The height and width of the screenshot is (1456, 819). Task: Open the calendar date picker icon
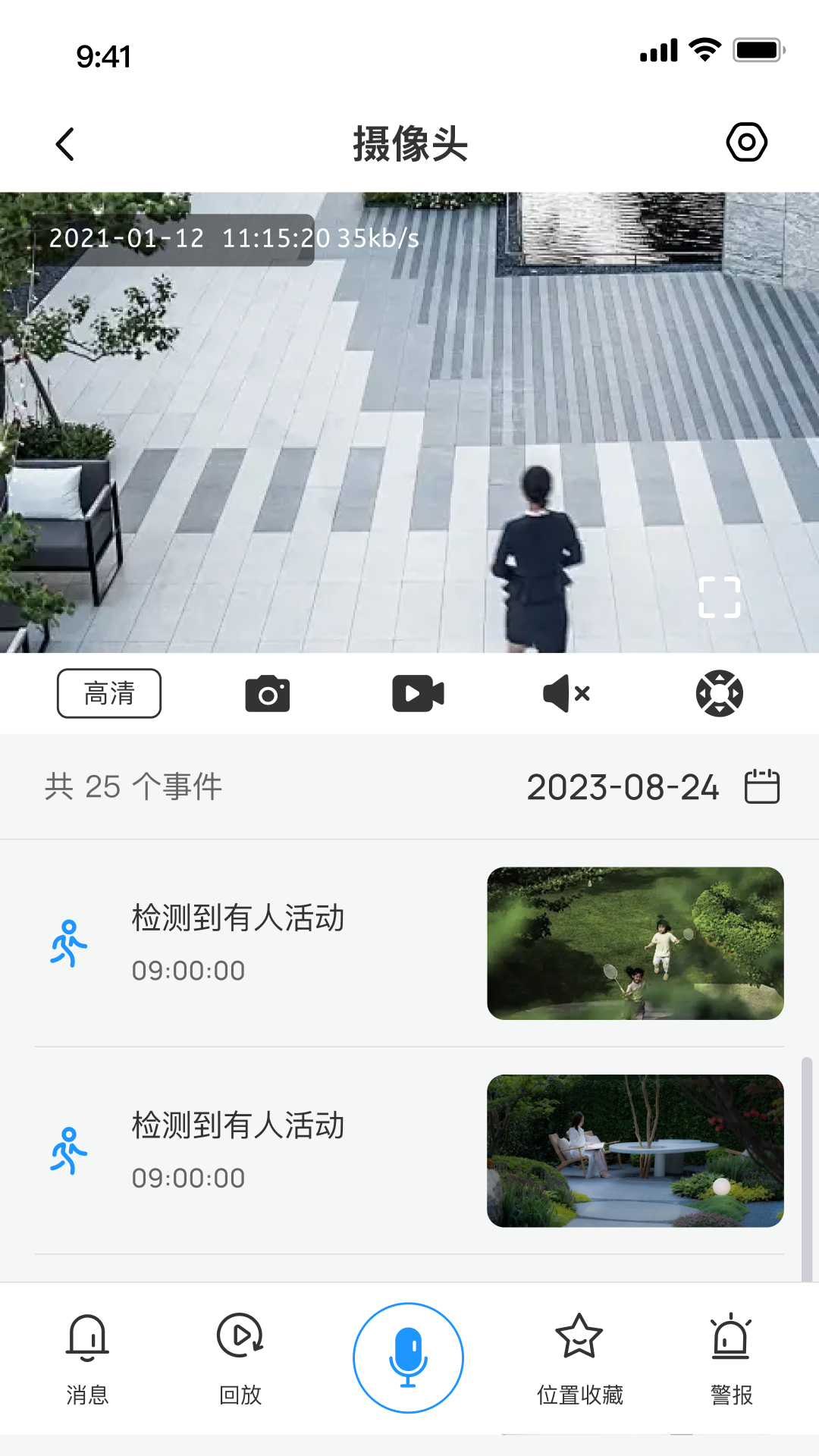point(764,787)
